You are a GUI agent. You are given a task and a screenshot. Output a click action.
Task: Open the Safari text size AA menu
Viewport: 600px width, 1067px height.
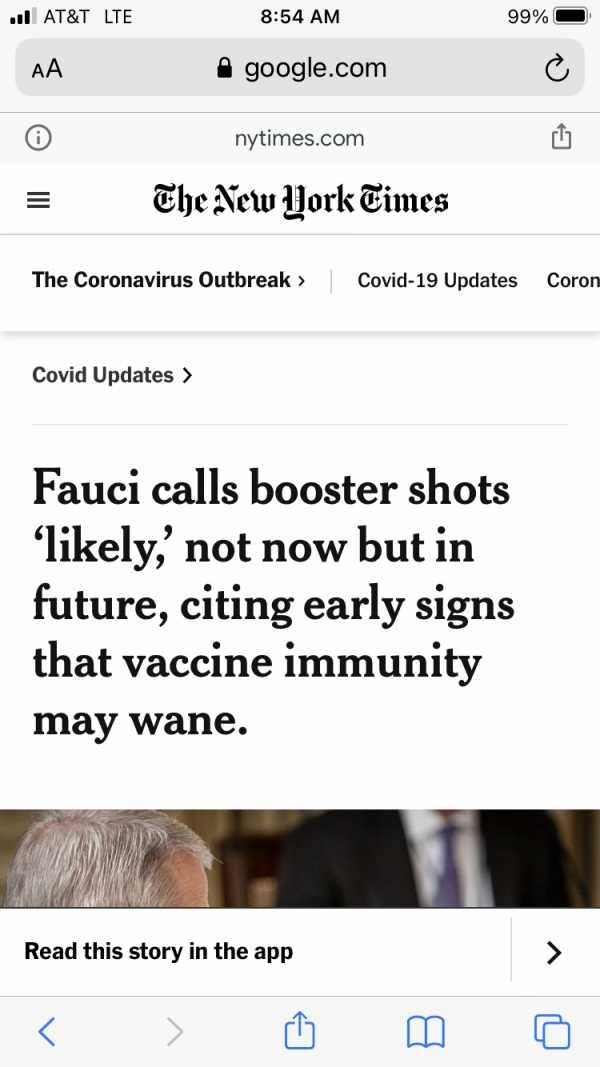coord(47,68)
